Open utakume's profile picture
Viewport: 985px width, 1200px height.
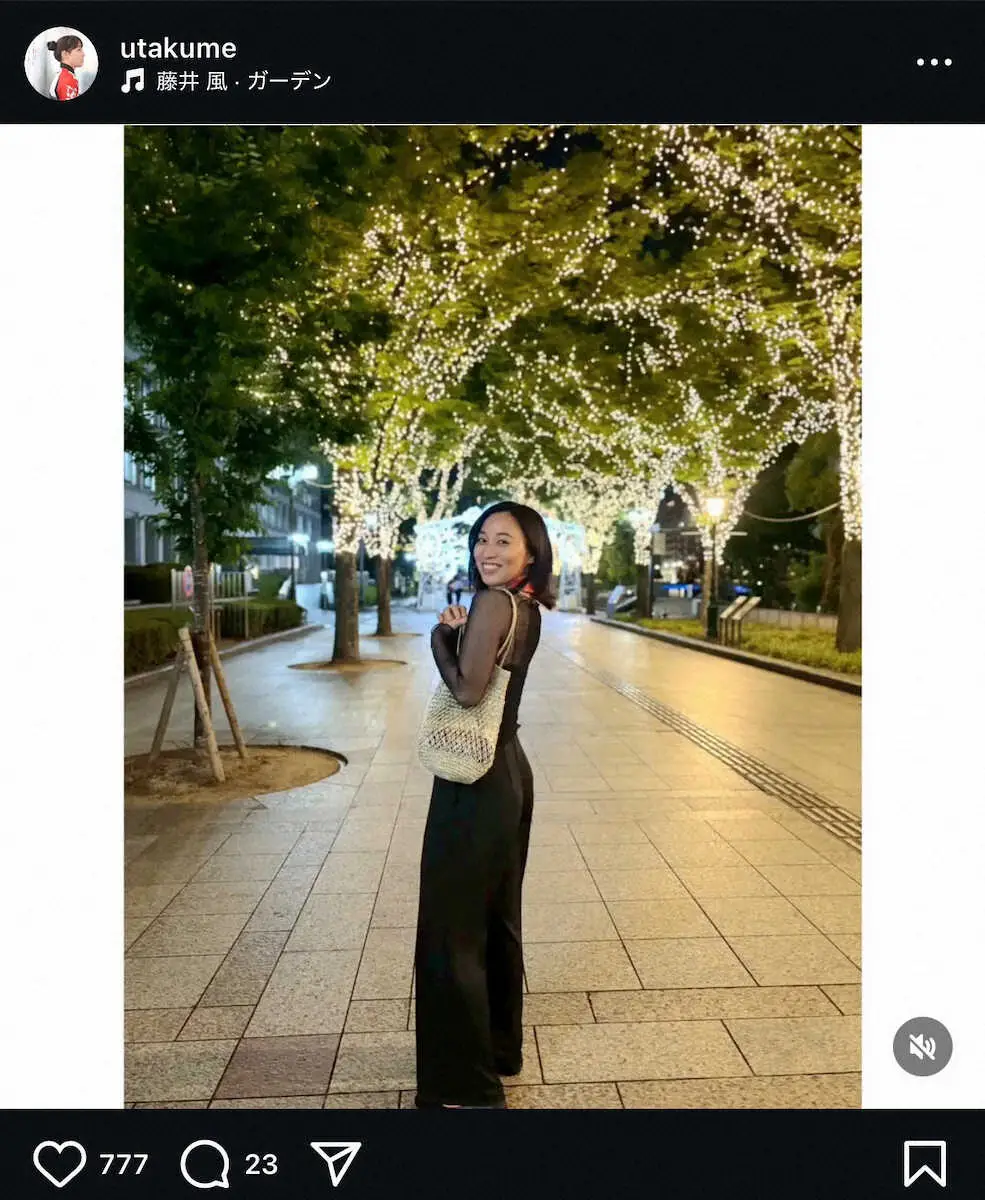[x=61, y=63]
